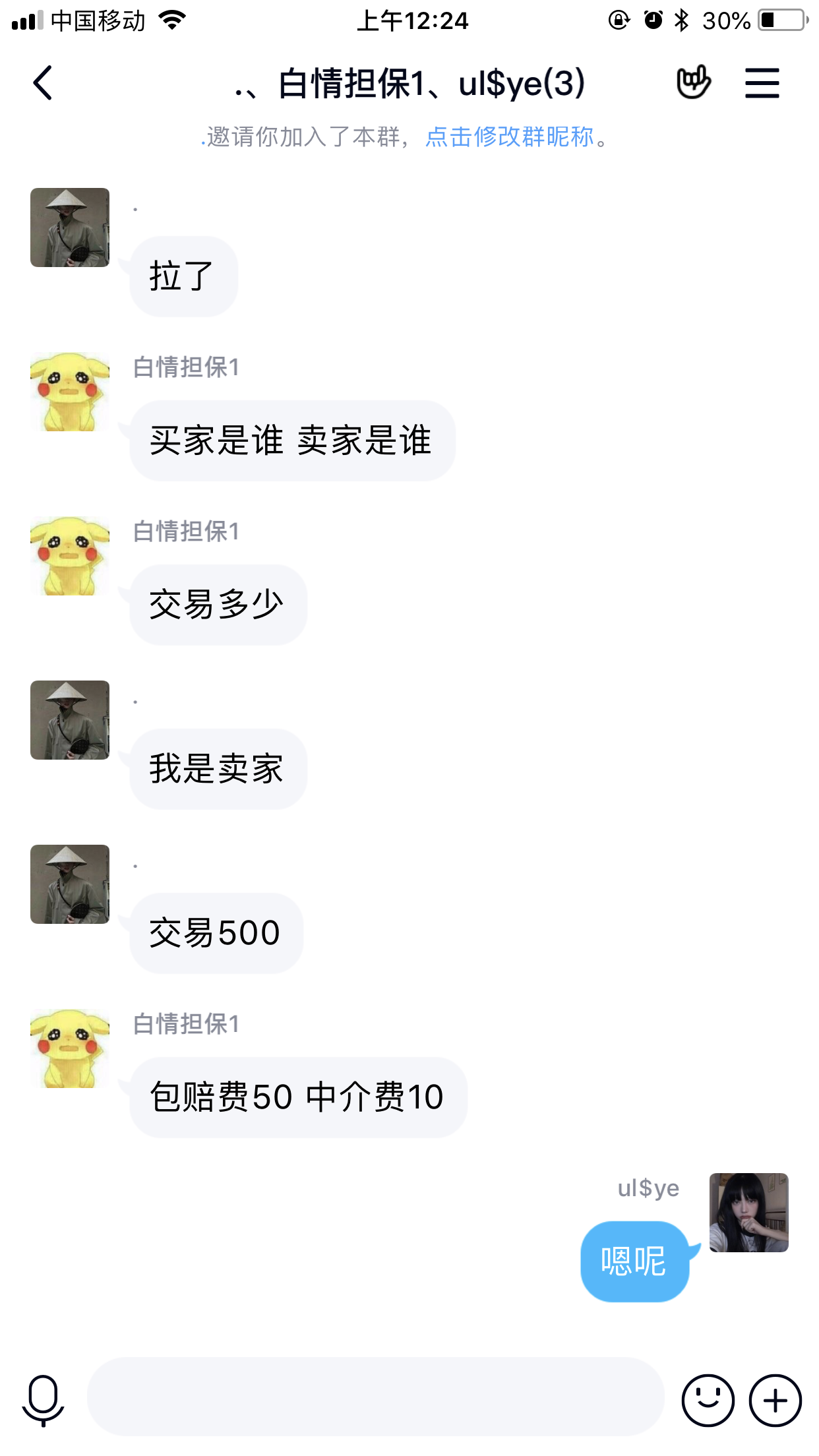Focus the message input field
Image resolution: width=819 pixels, height=1456 pixels.
(x=375, y=1397)
